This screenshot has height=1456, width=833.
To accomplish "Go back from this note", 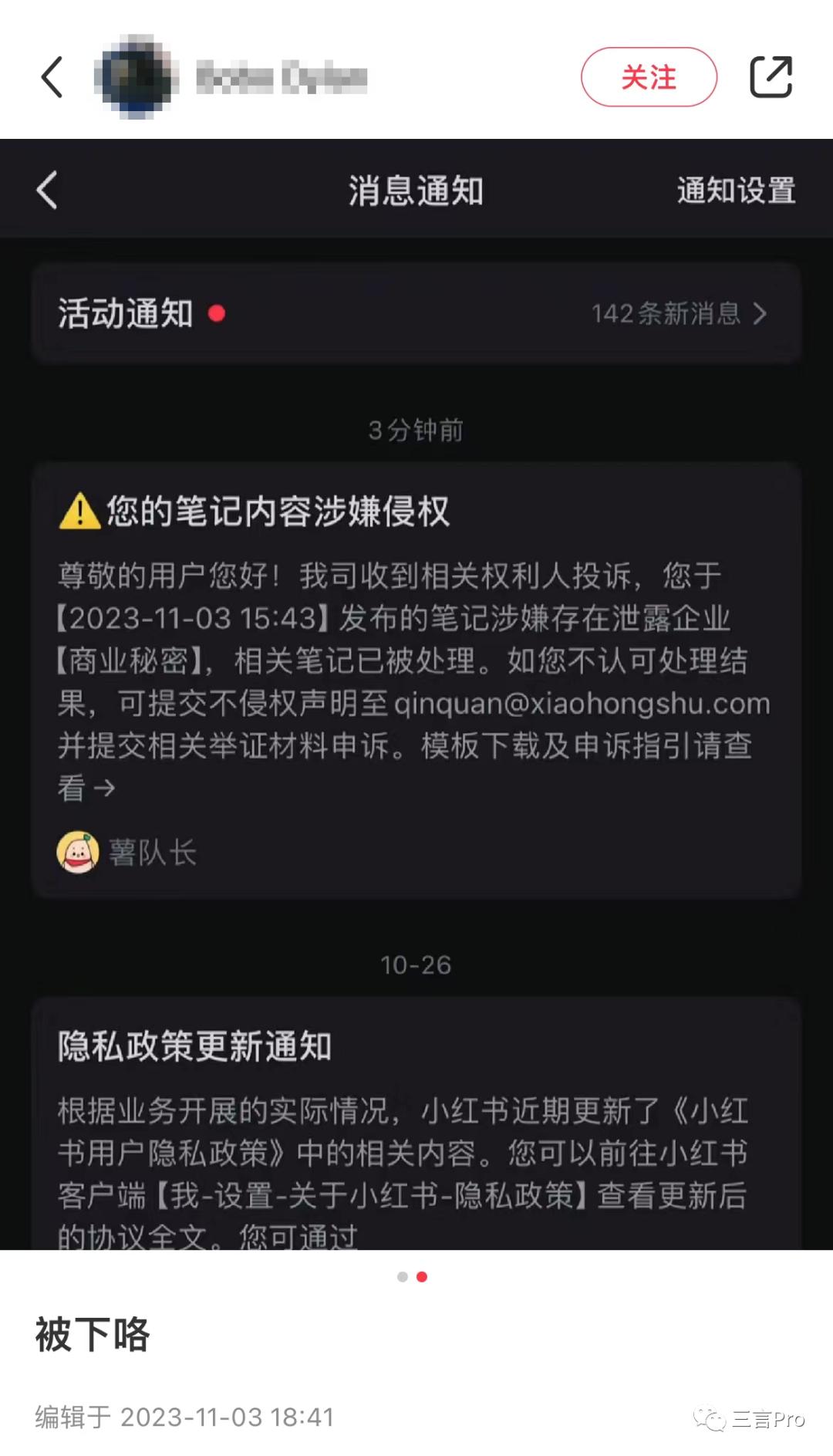I will click(x=52, y=77).
